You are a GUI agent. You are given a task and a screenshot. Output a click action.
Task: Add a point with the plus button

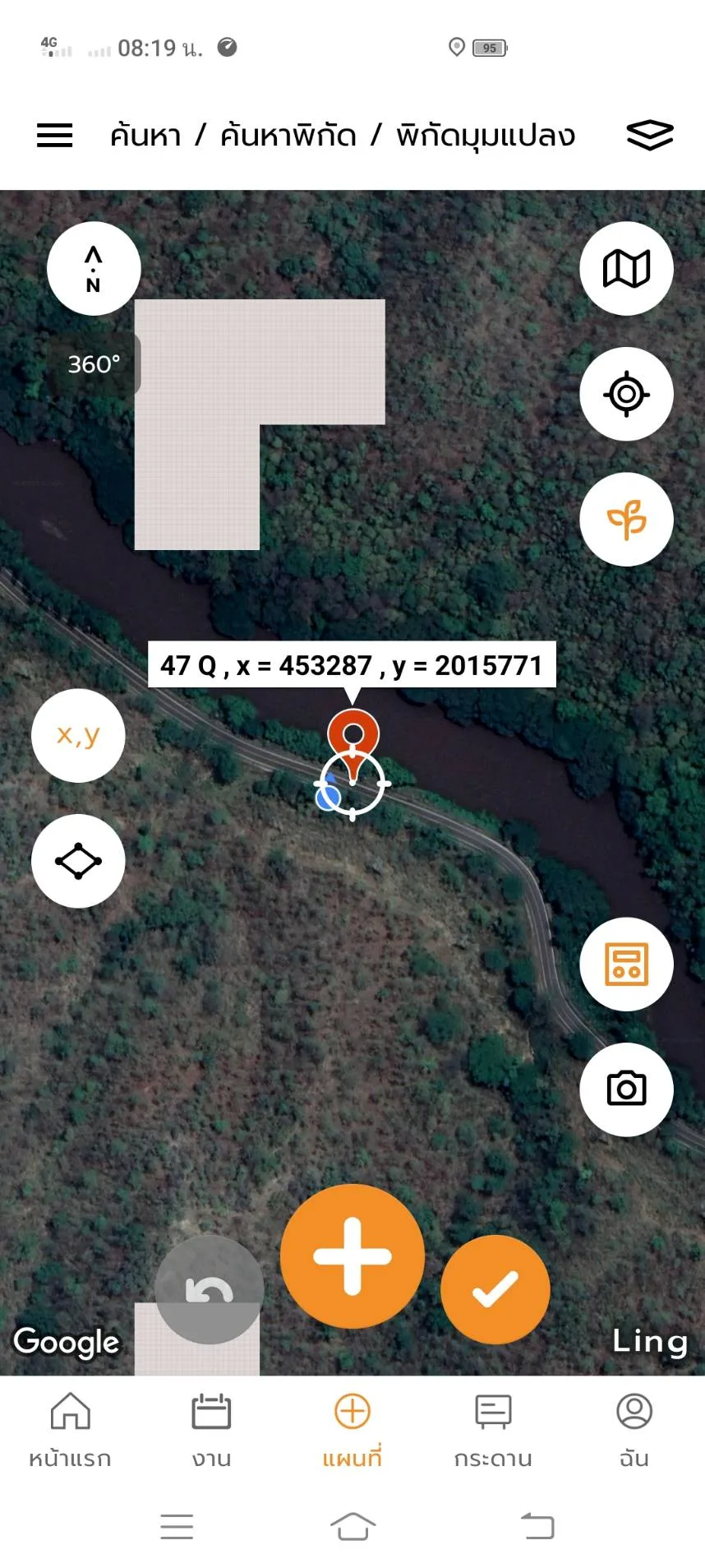coord(352,1256)
